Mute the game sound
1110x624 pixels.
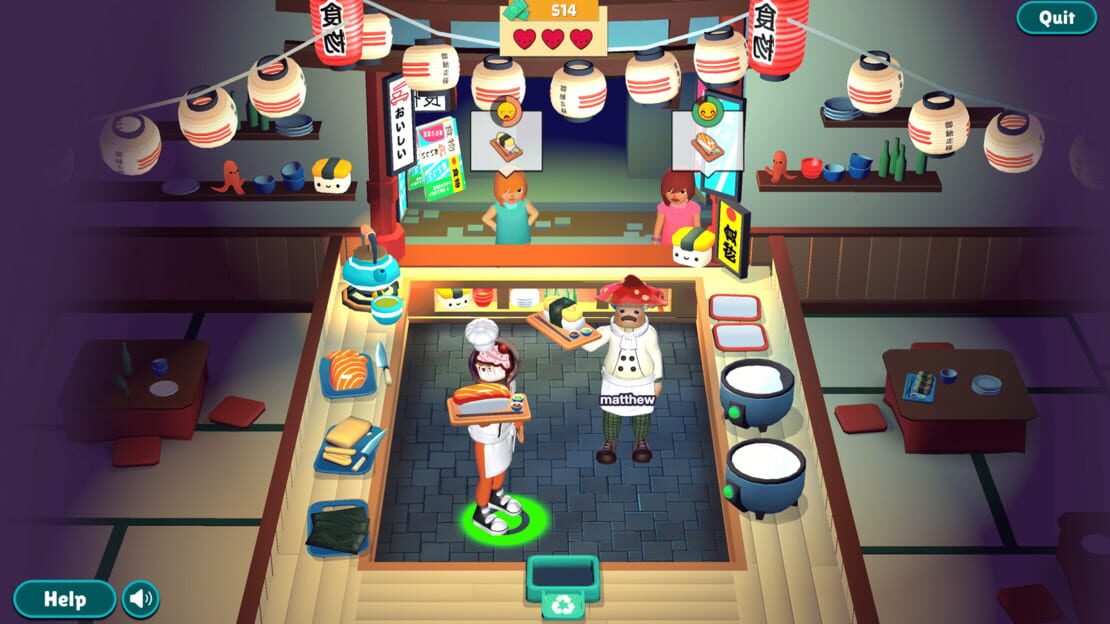click(x=140, y=599)
